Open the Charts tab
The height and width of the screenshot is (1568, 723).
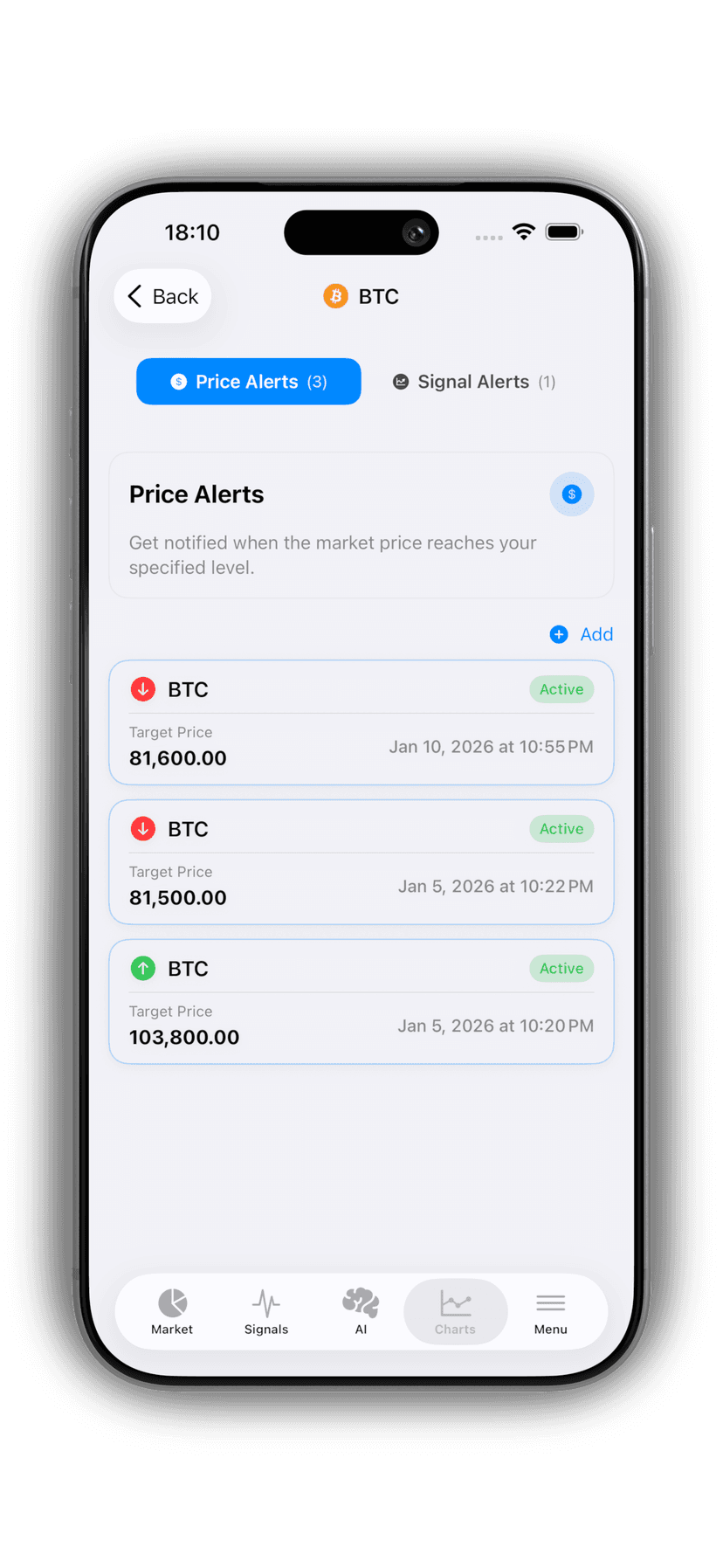coord(455,1312)
